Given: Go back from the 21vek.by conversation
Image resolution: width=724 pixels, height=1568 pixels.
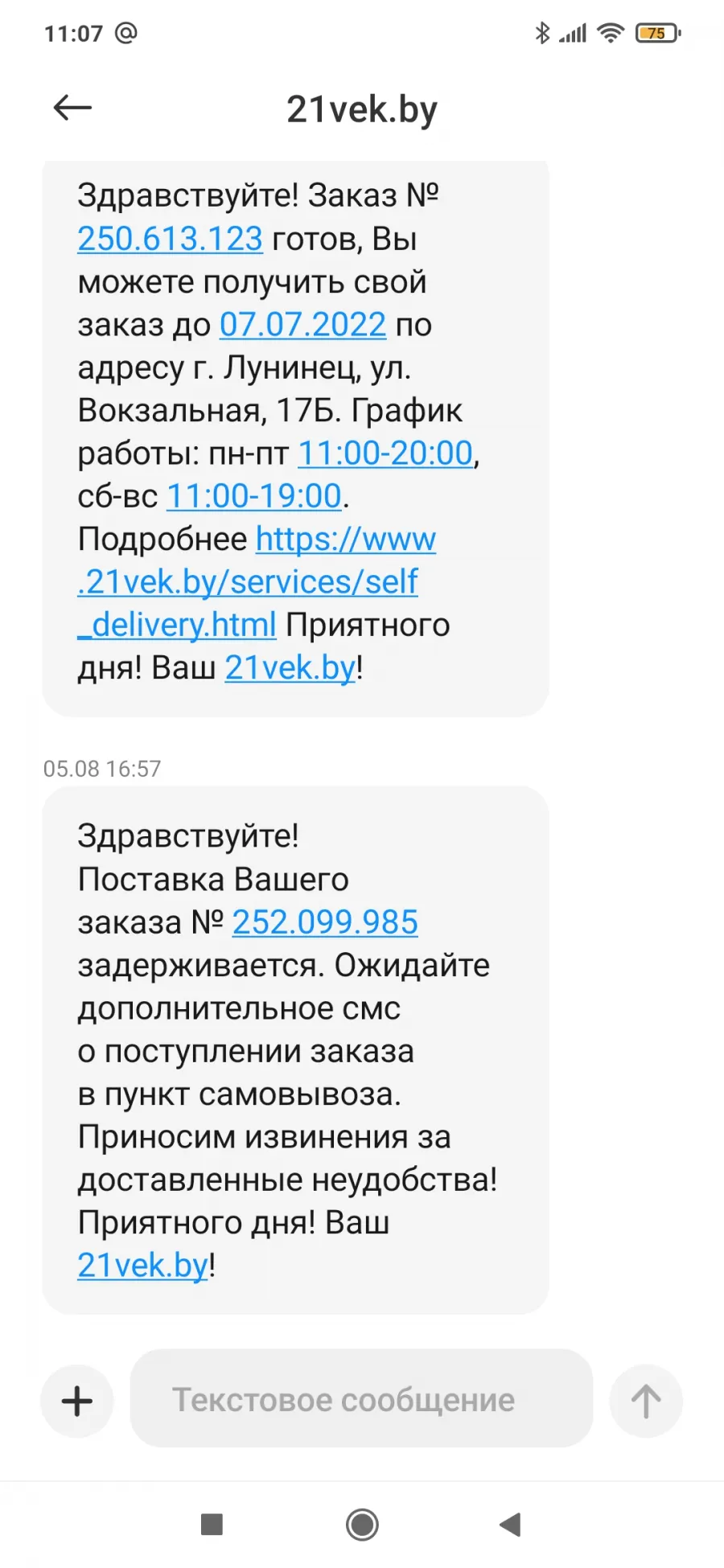Looking at the screenshot, I should coord(72,108).
